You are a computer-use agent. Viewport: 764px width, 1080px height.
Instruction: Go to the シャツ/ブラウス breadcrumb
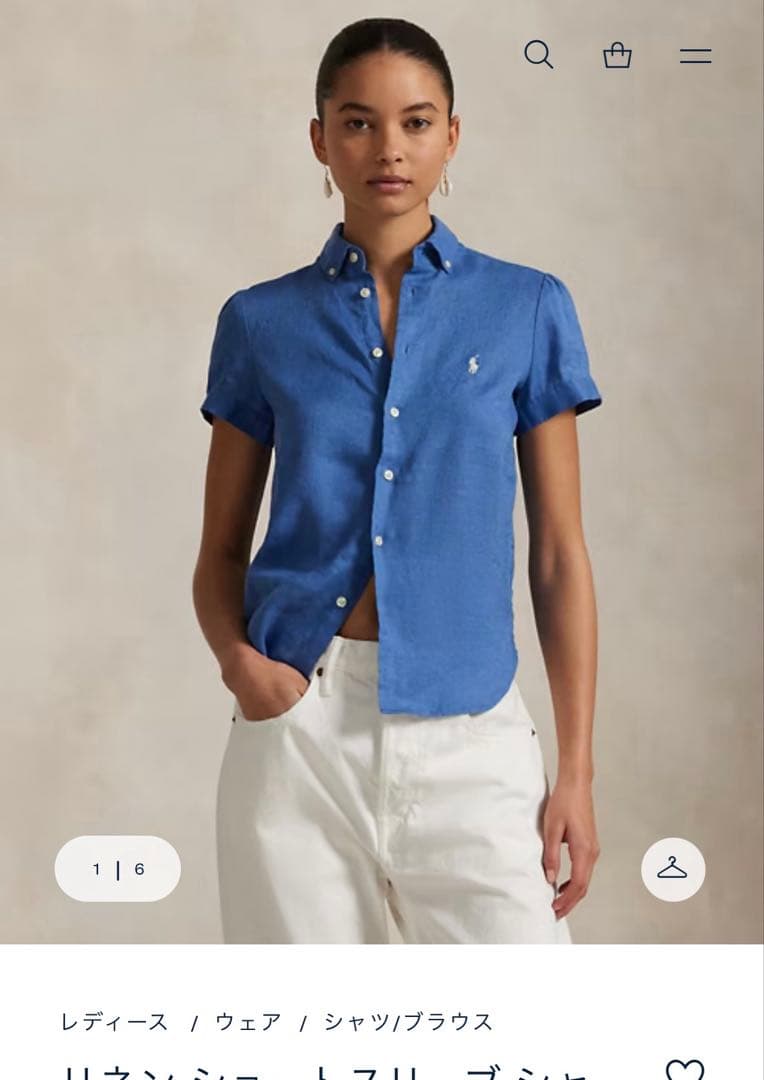point(408,1022)
